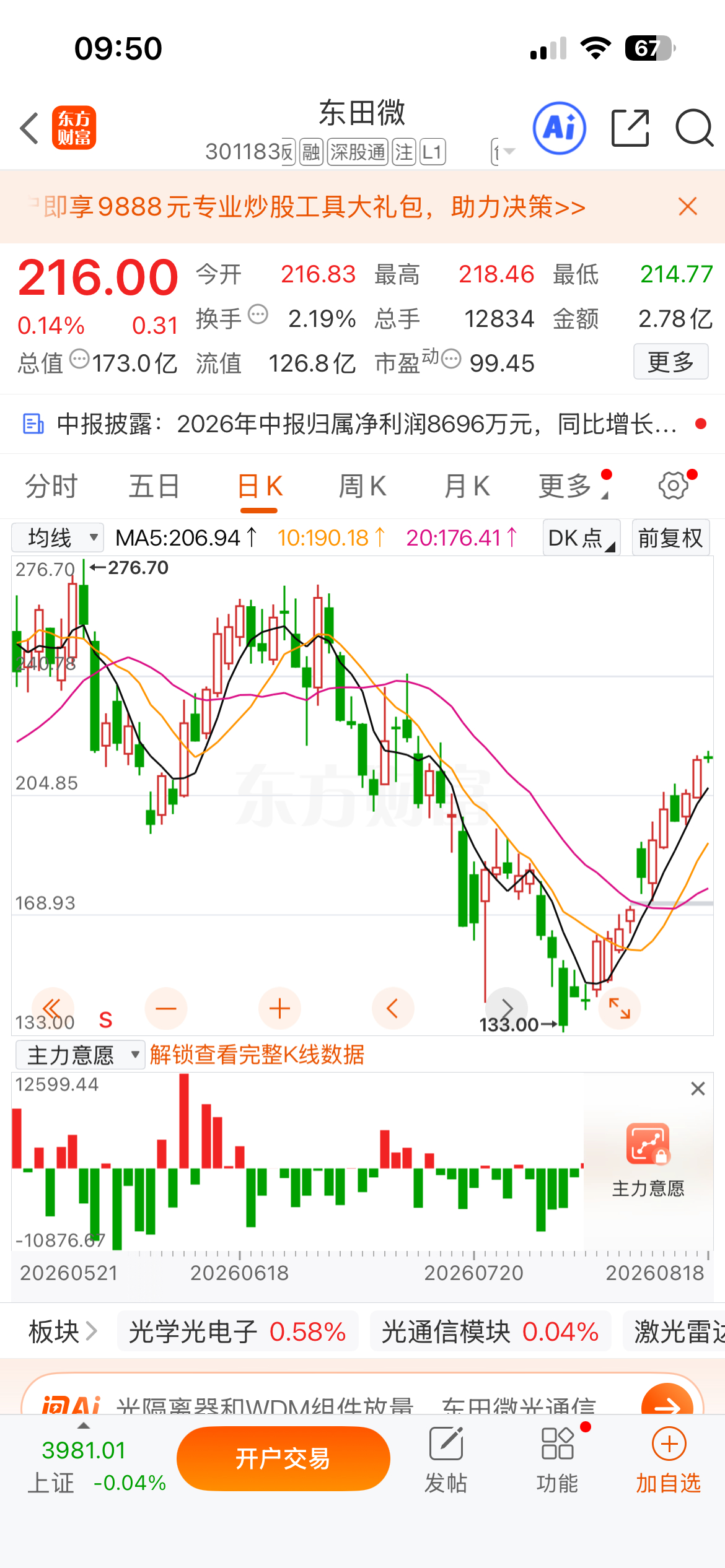Open stock search
The height and width of the screenshot is (1568, 725).
coord(694,128)
